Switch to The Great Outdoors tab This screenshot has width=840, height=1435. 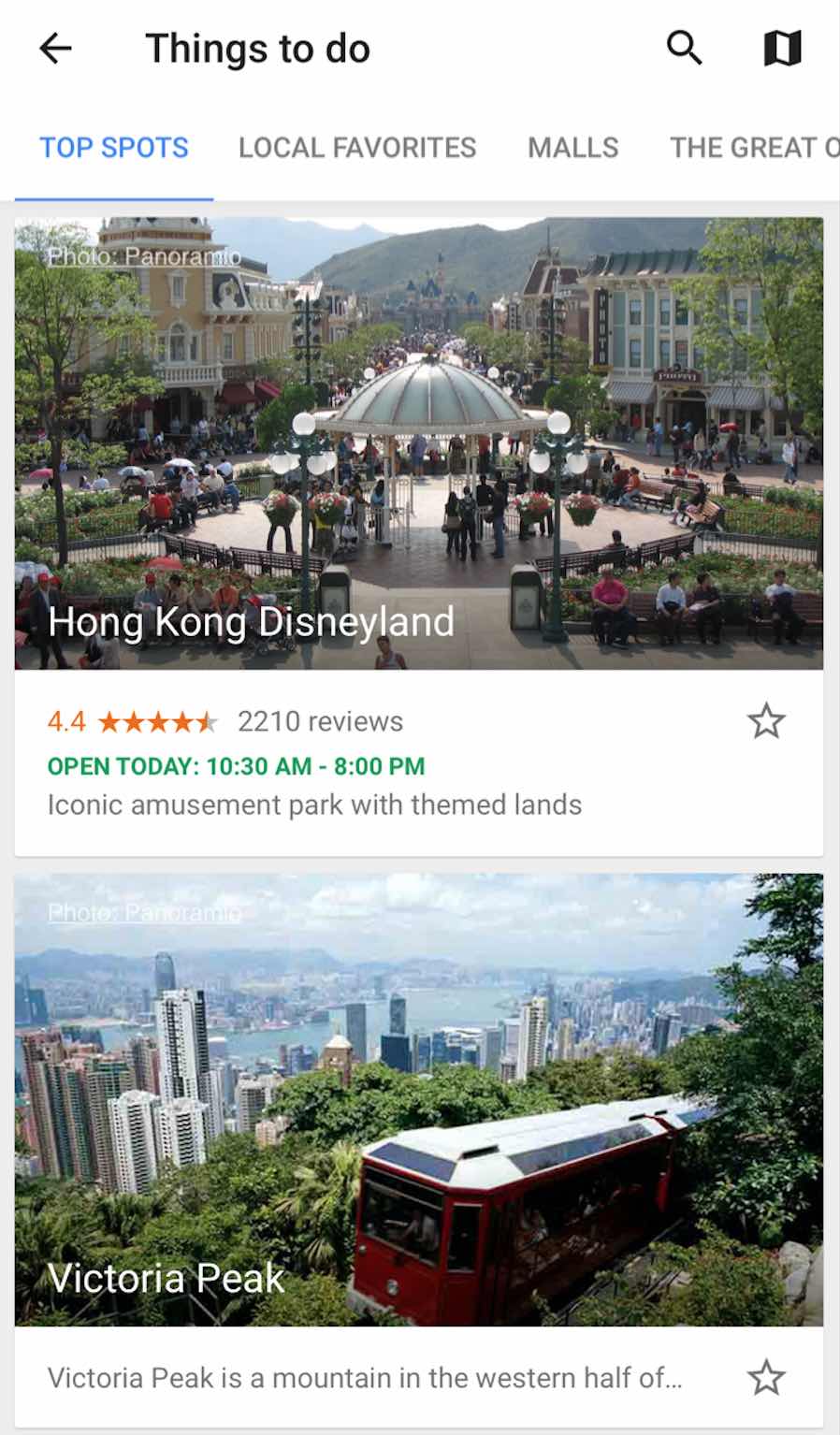pos(754,148)
